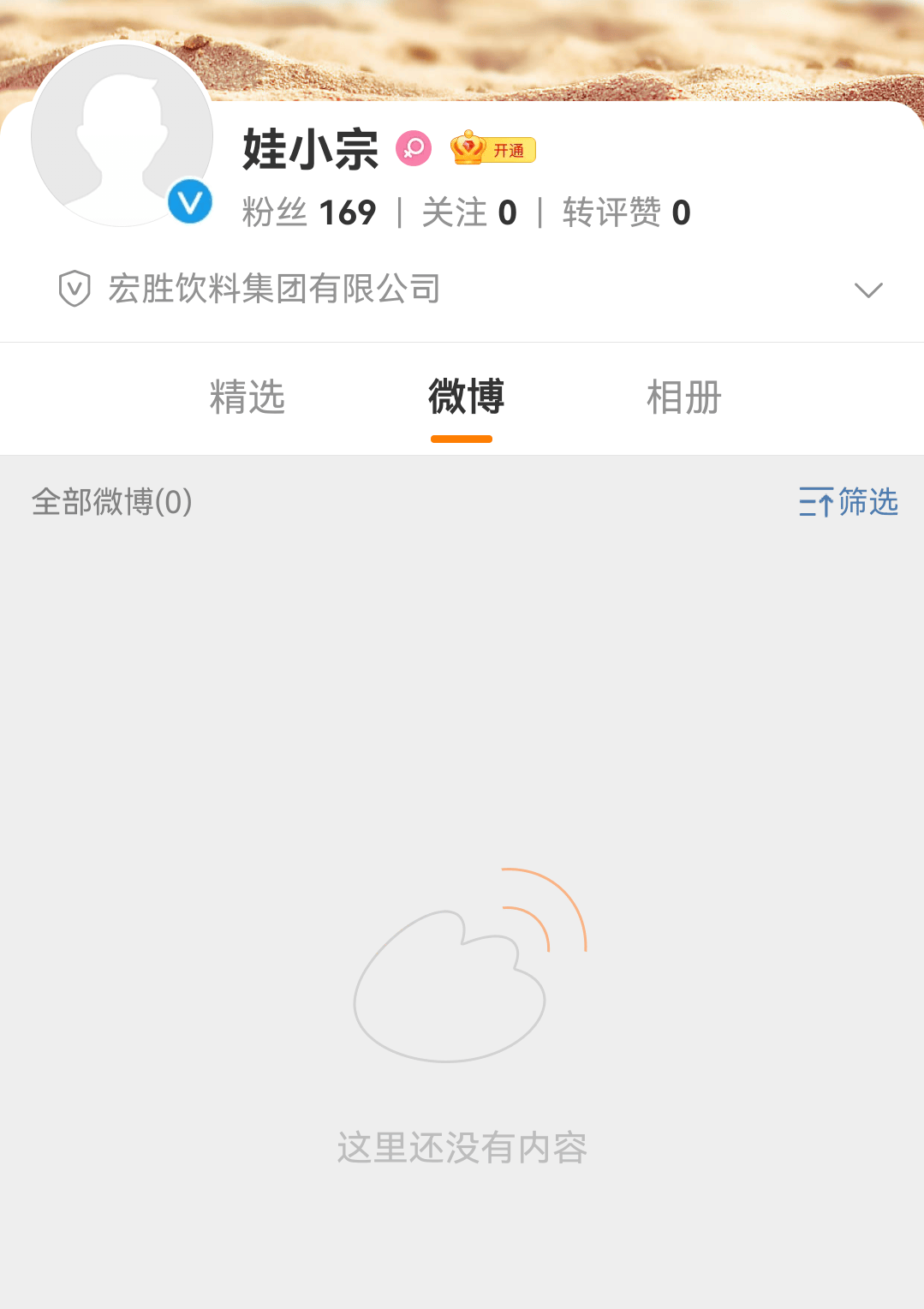924x1309 pixels.
Task: Click the 开通 membership activation button
Action: pos(511,149)
